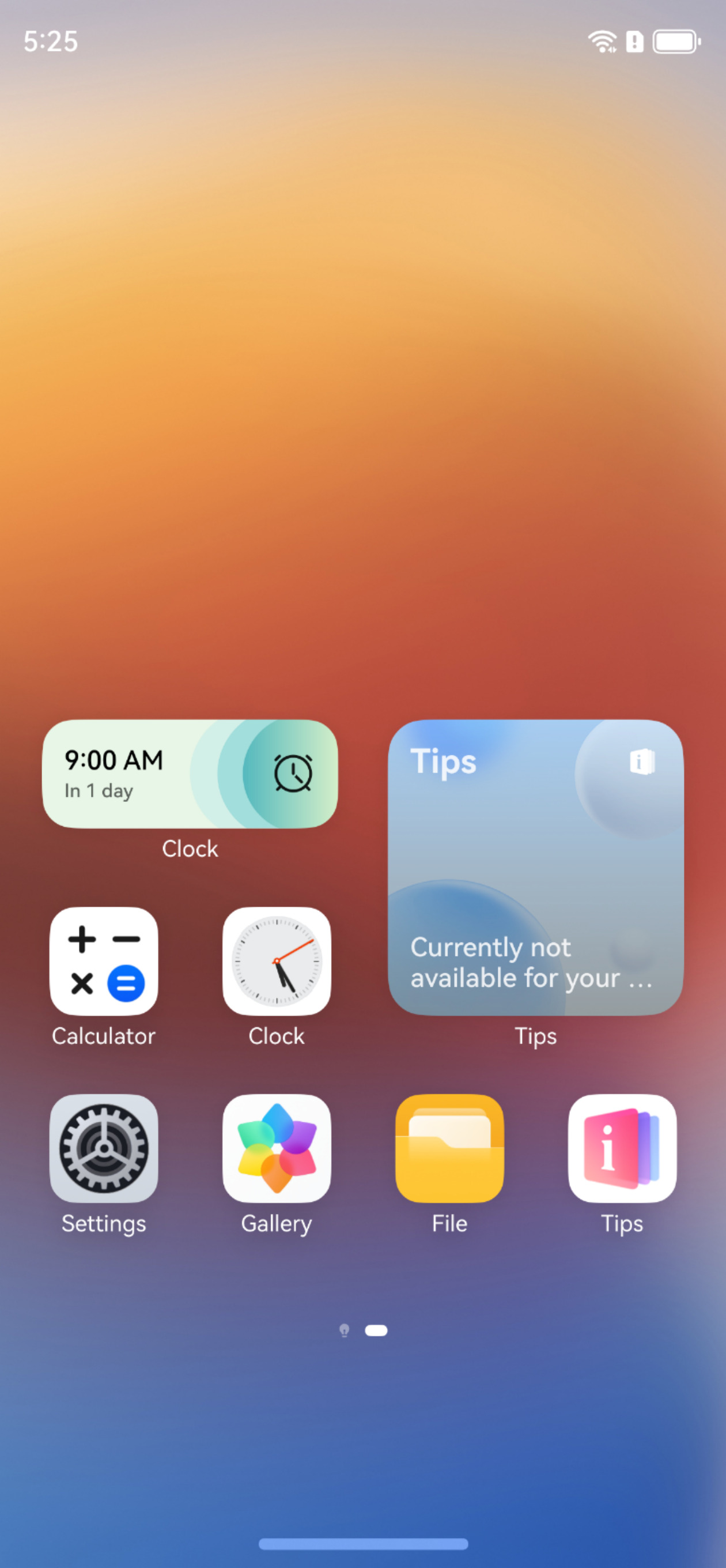Launch the Calculator app

pos(104,961)
